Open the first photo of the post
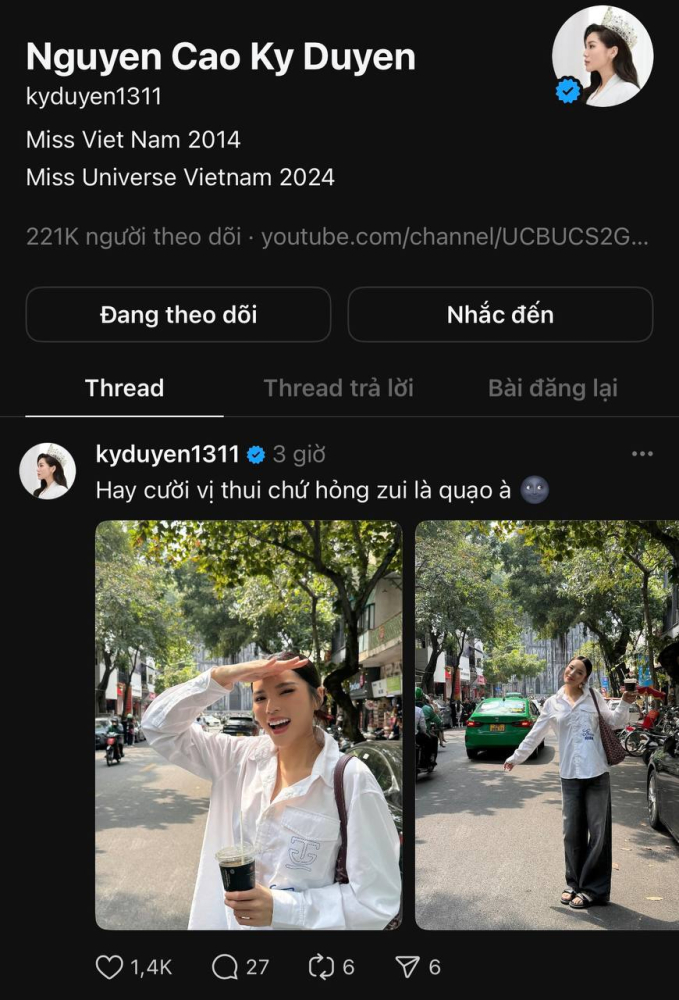Screen dimensions: 679x1000 coord(248,725)
